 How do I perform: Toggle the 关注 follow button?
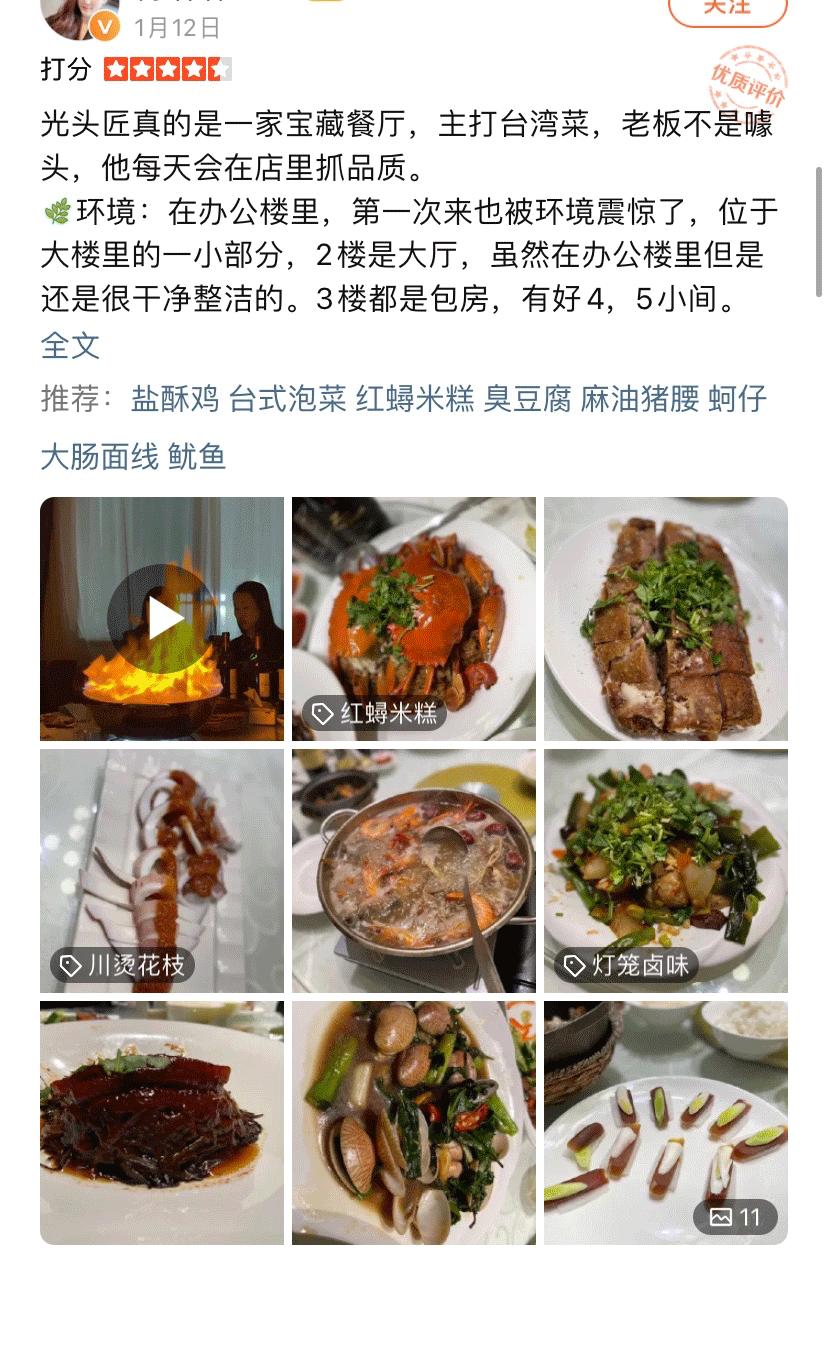click(x=728, y=10)
